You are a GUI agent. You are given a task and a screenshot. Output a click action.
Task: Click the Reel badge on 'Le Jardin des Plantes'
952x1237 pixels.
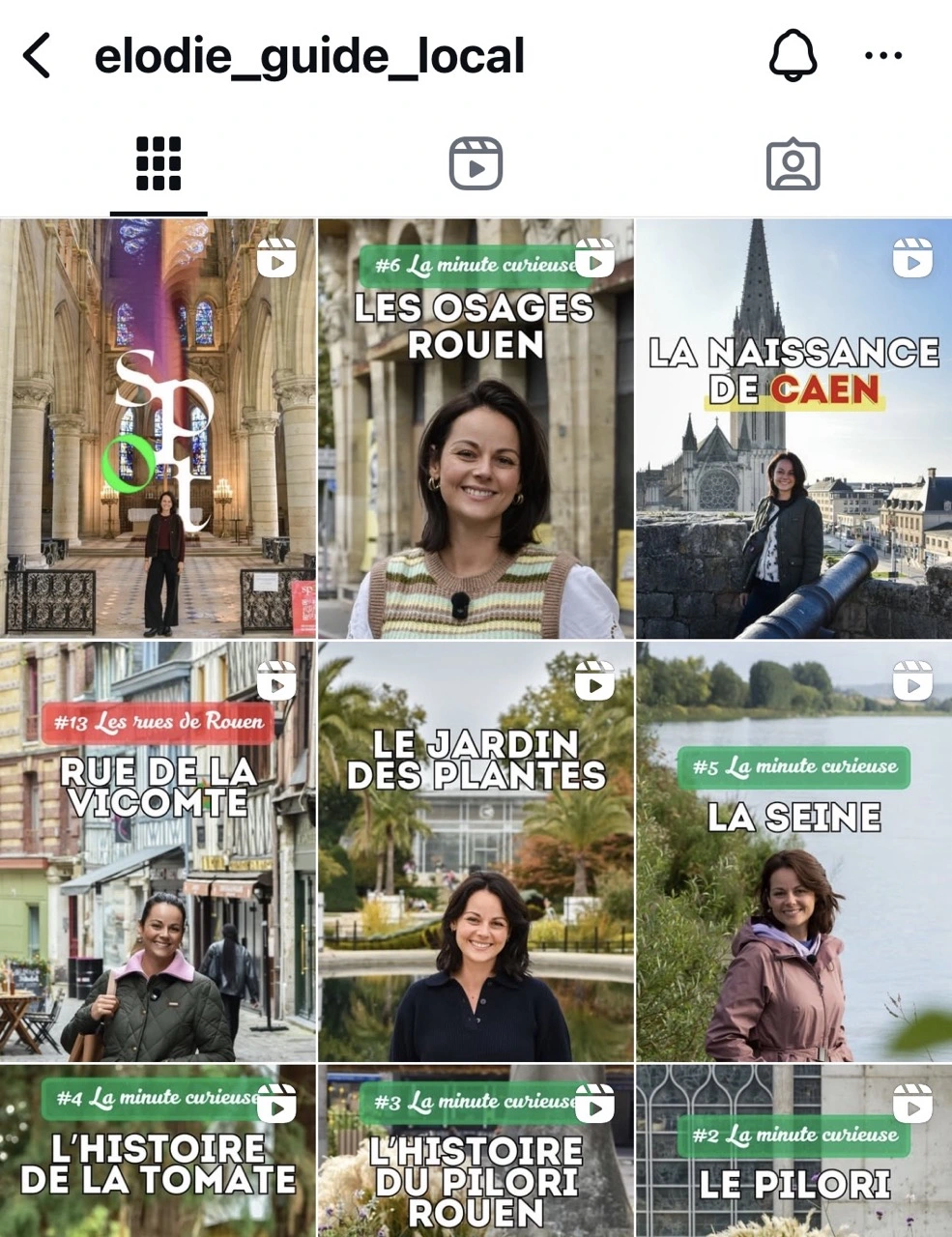tap(595, 680)
